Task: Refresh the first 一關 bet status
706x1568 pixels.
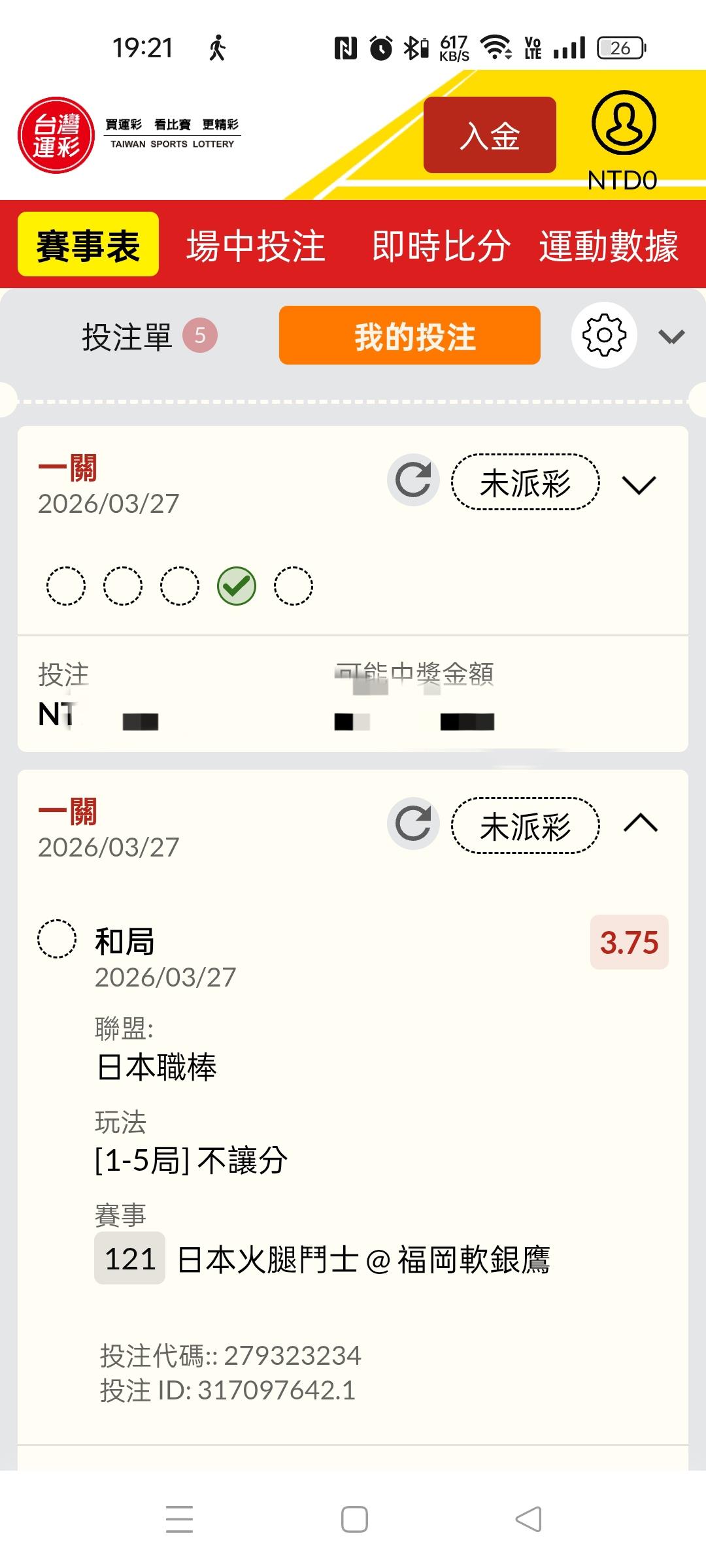Action: [413, 480]
